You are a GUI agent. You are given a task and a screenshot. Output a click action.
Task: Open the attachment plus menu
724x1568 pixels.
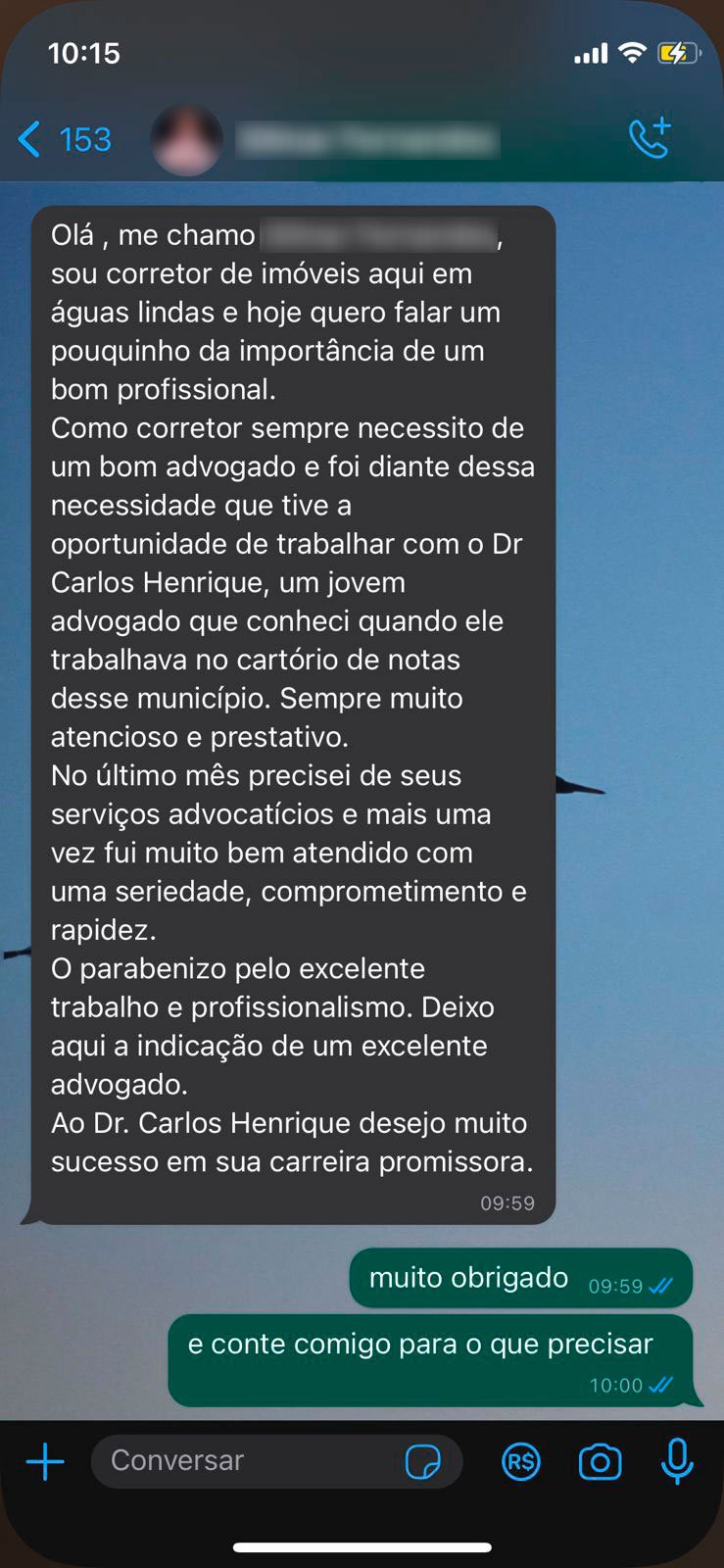[x=45, y=1461]
